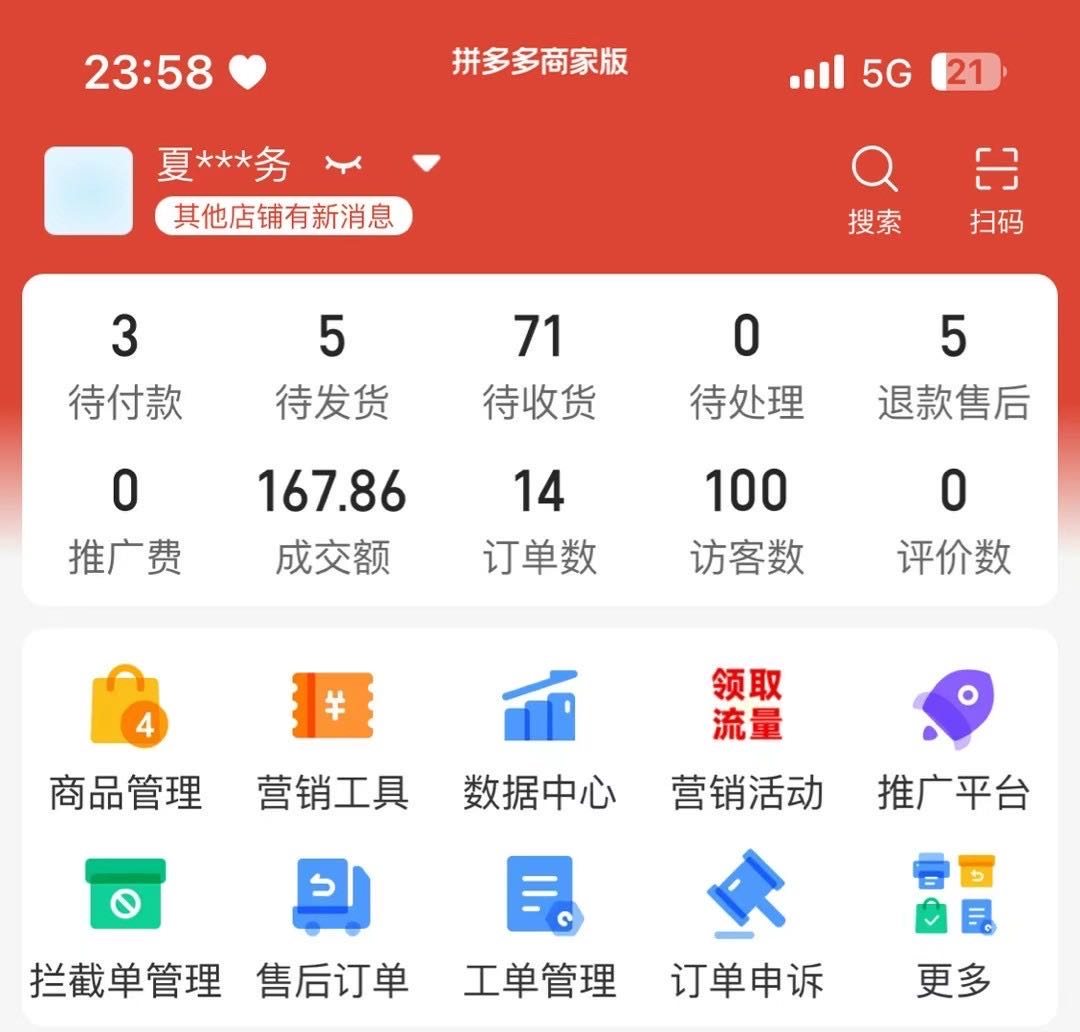
Task: Open the 其他店铺有新消息 notice
Action: 283,216
